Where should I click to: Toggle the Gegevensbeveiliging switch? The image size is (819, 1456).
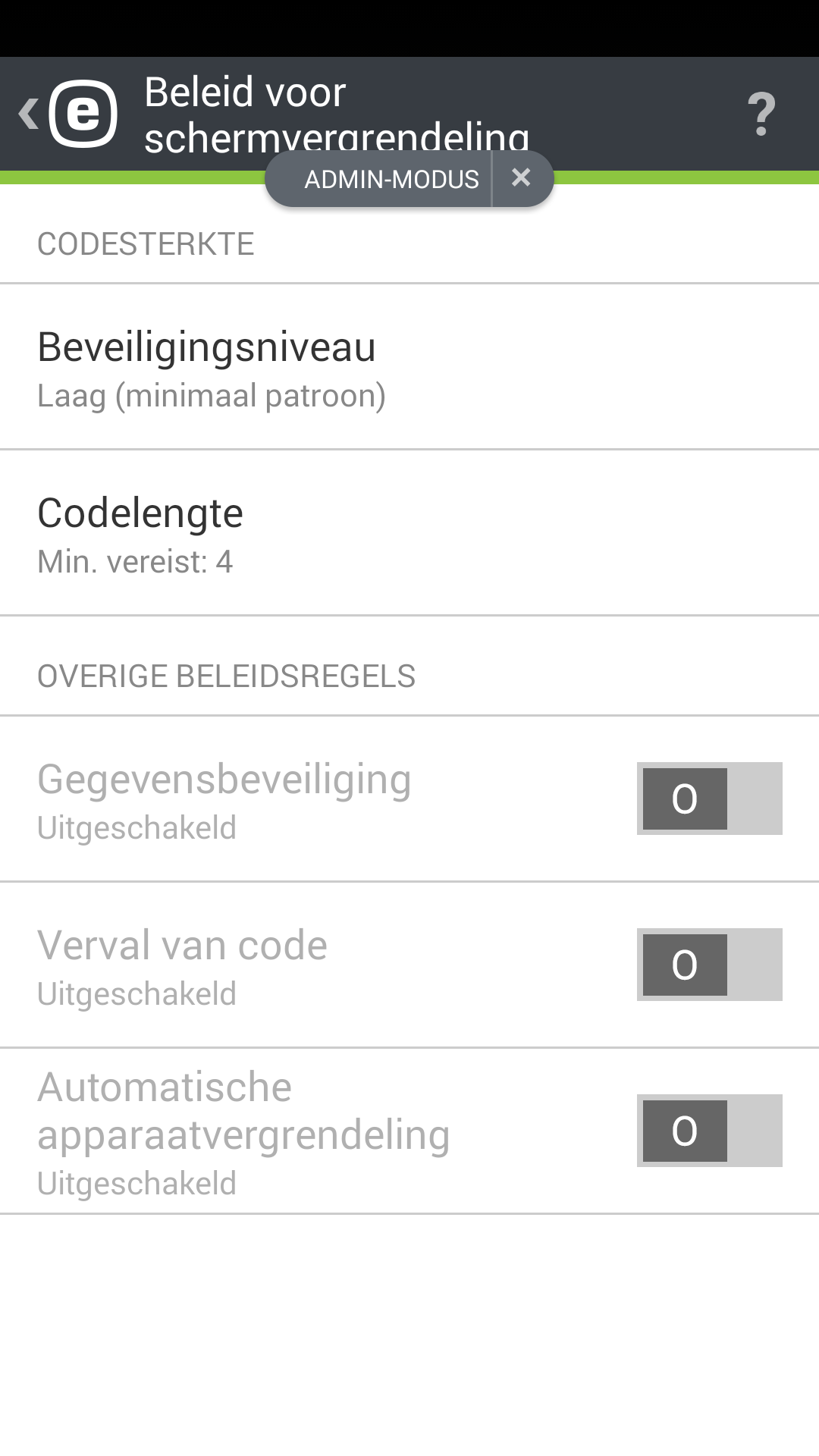(709, 799)
